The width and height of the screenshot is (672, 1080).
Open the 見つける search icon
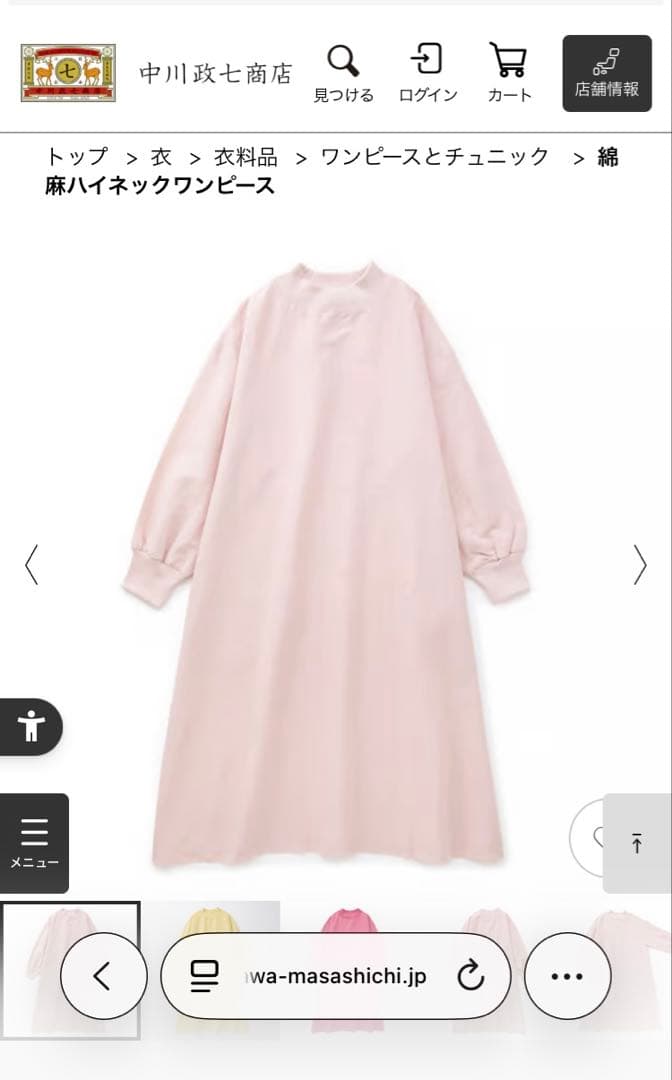coord(343,73)
